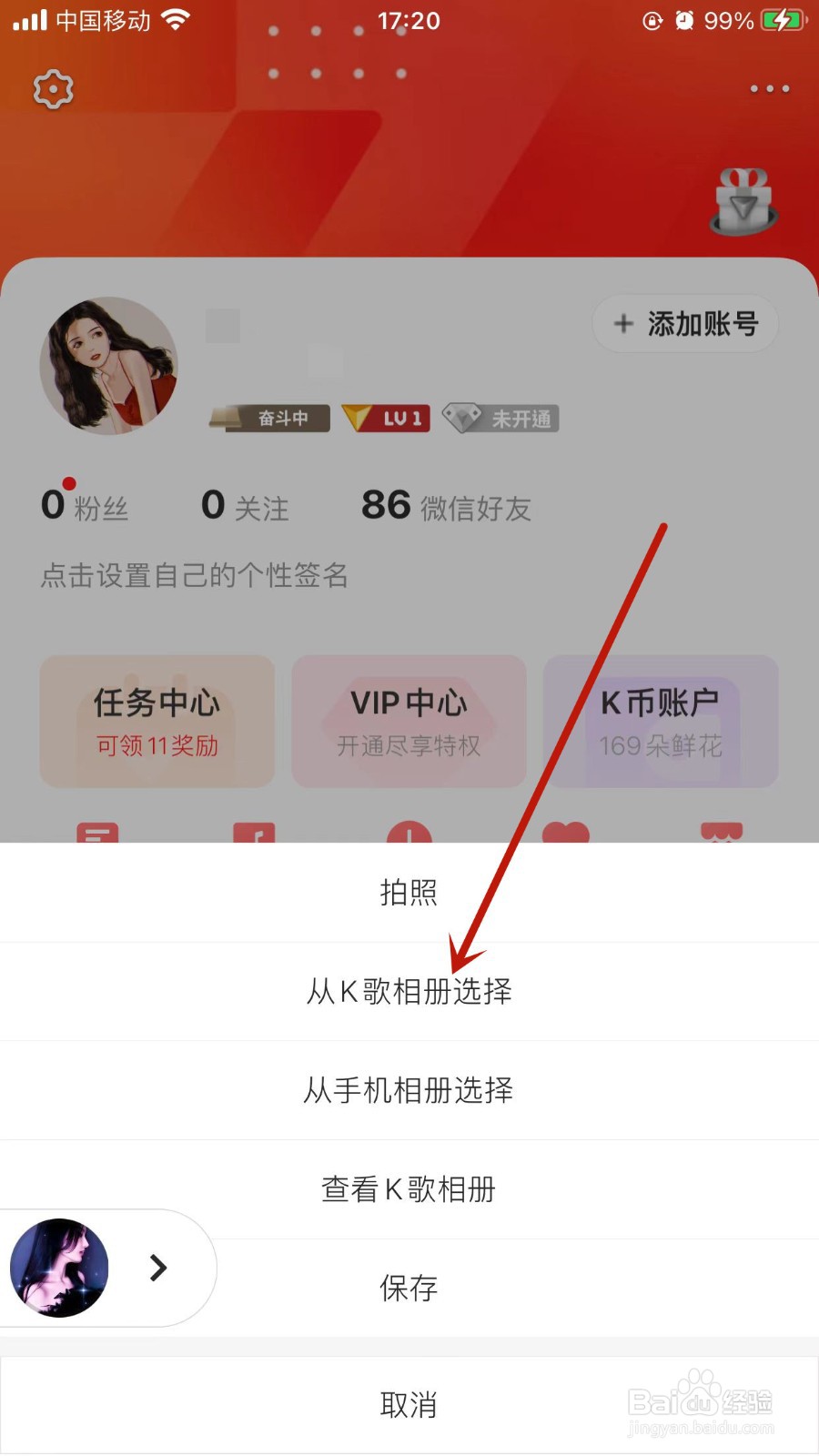
Task: Open the settings gear icon
Action: pos(52,88)
